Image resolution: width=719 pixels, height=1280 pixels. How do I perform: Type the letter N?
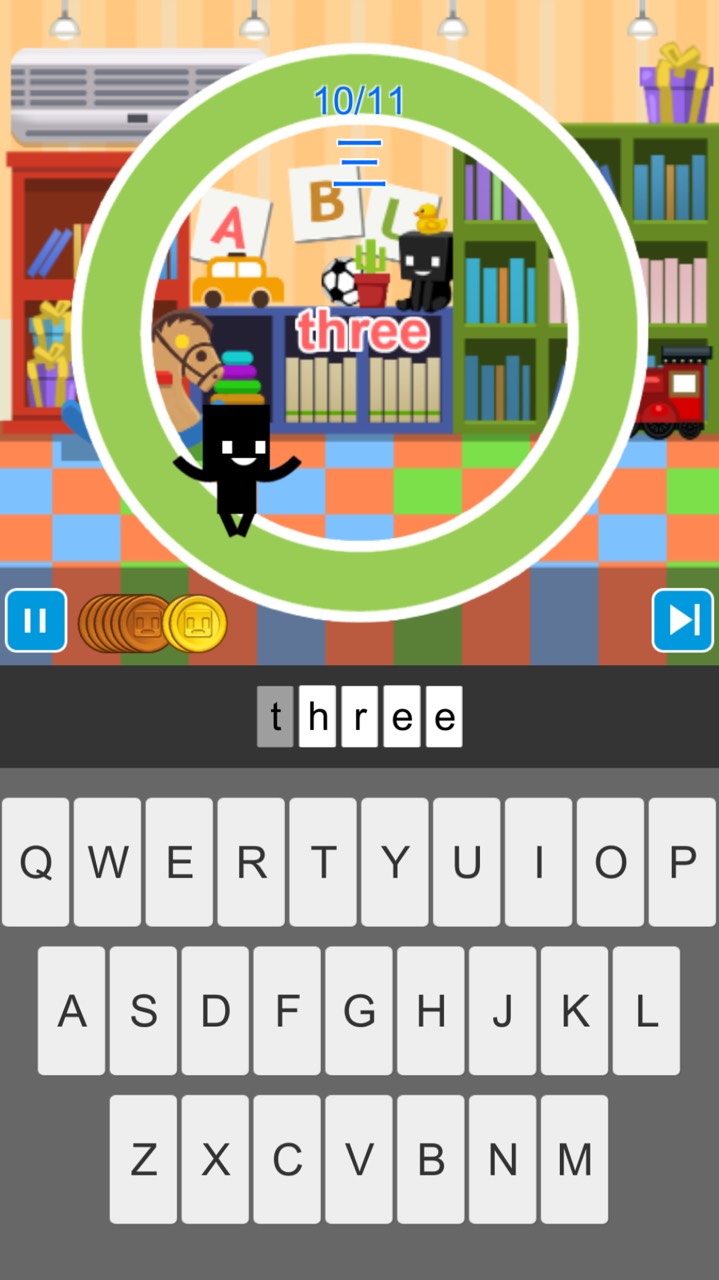[502, 1159]
